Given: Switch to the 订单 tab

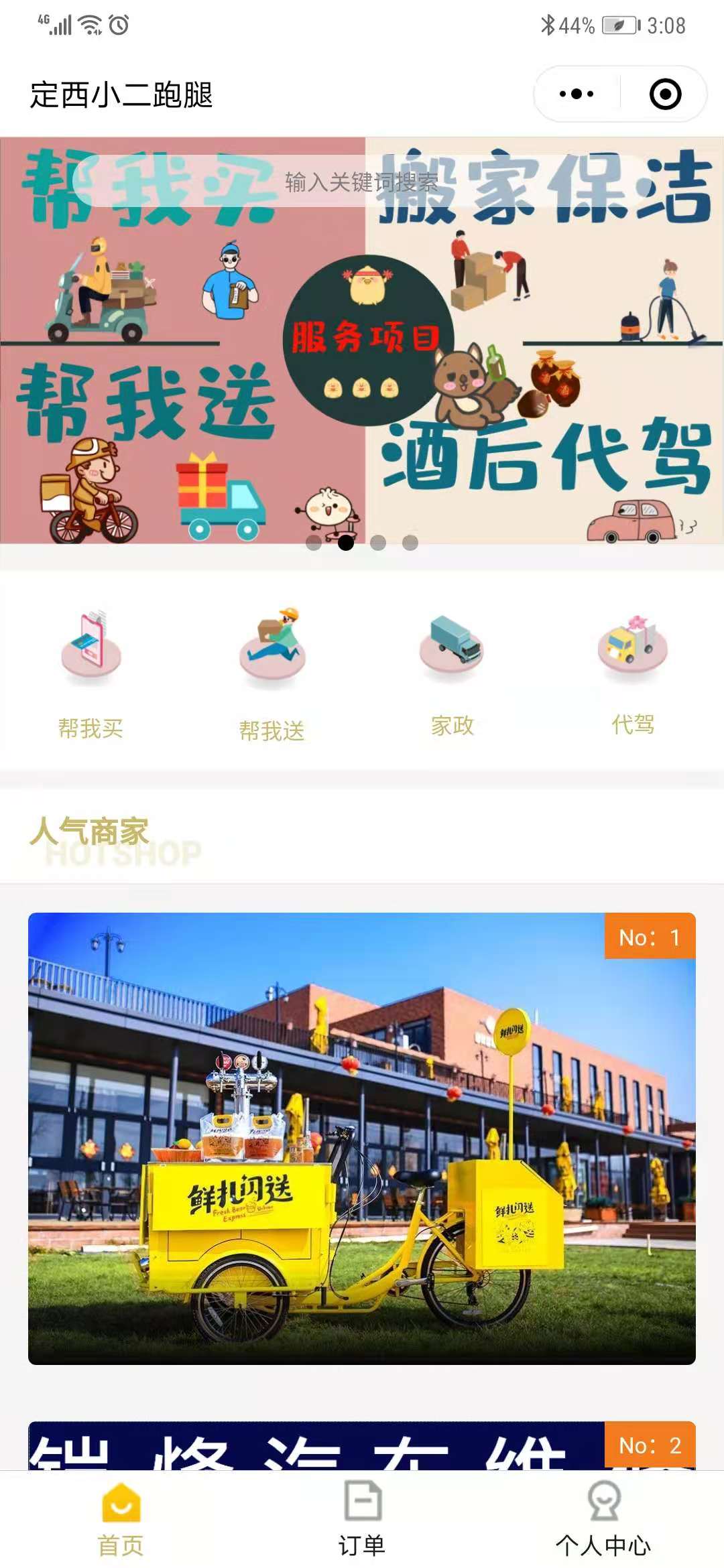Looking at the screenshot, I should (x=361, y=1518).
